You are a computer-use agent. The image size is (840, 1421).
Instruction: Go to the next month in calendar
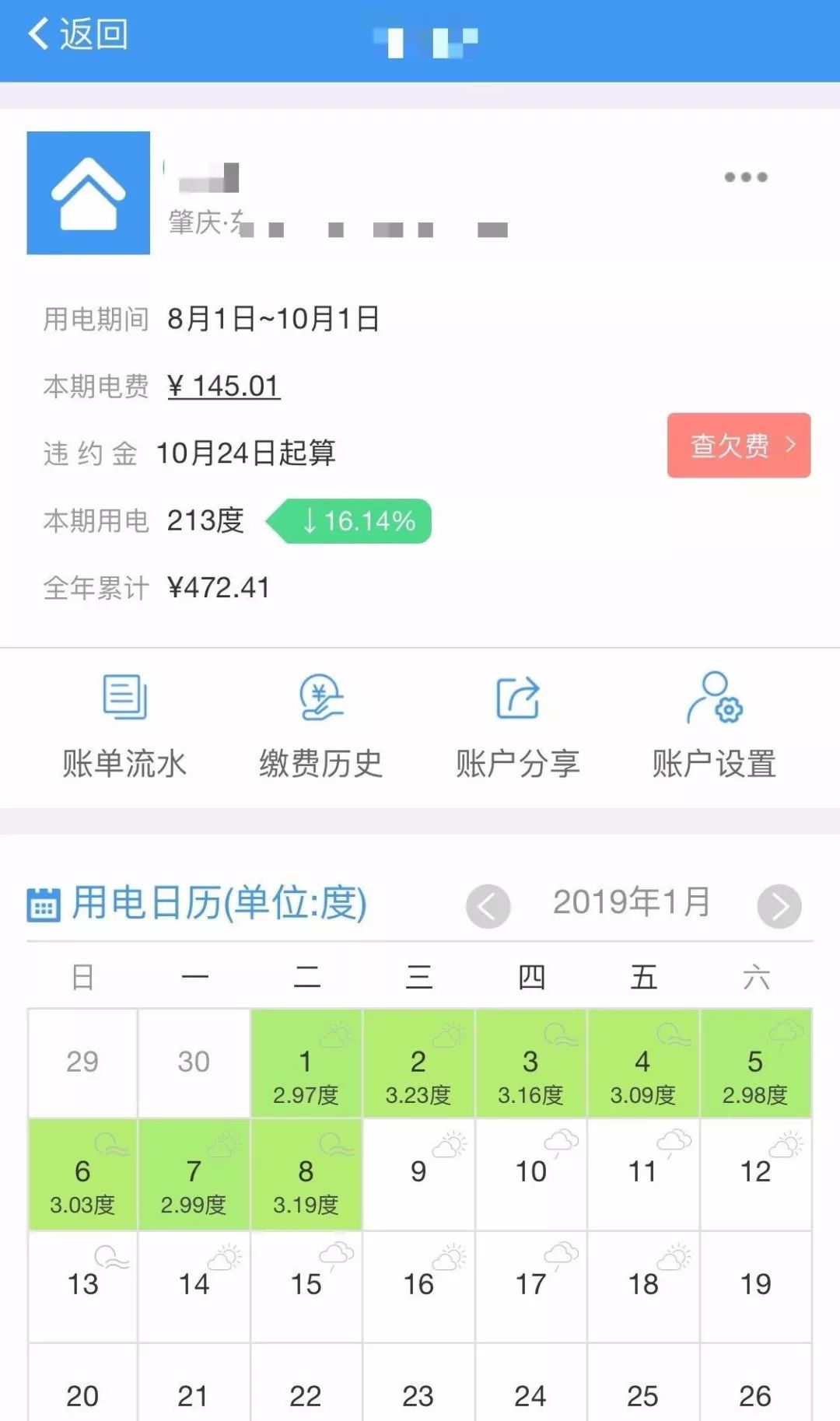(x=779, y=906)
